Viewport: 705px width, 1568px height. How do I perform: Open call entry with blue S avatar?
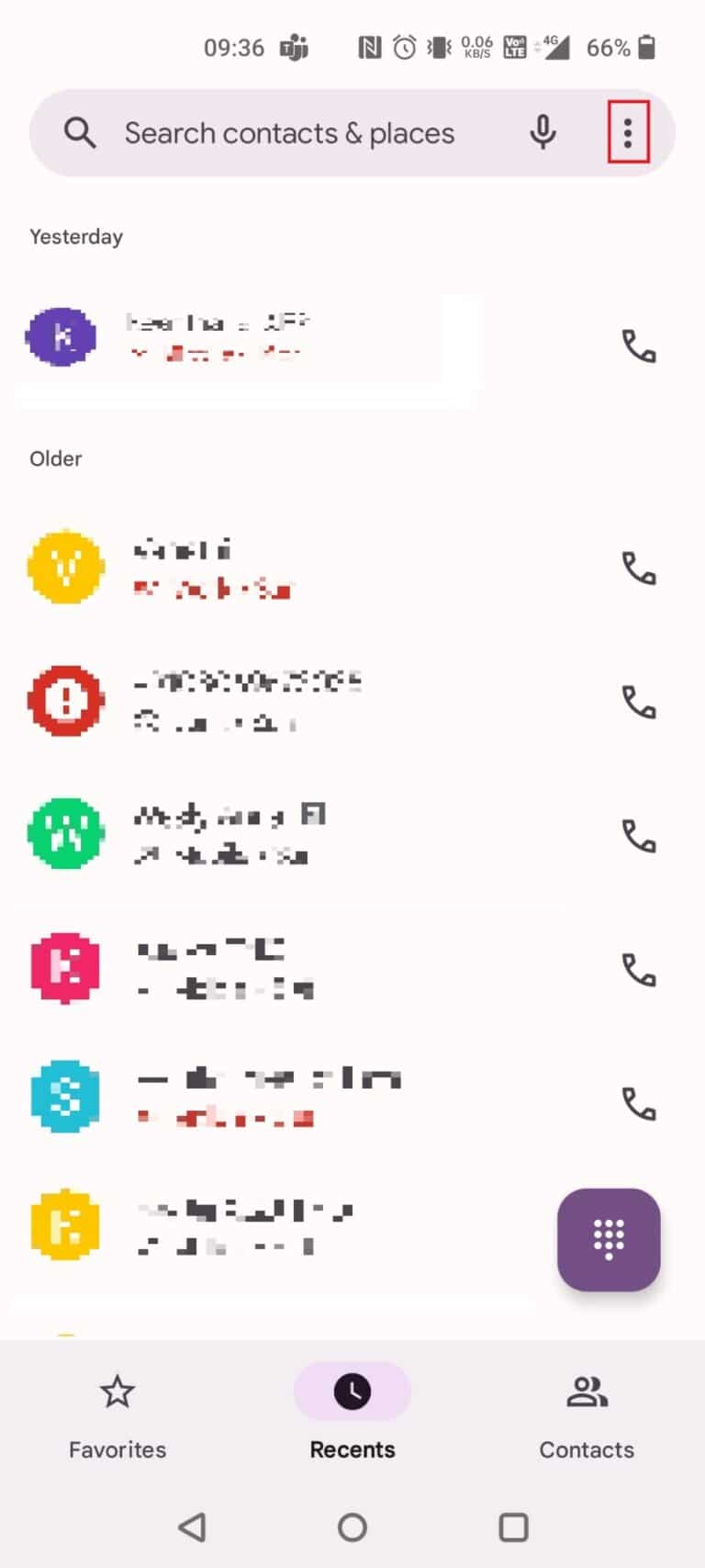point(275,1097)
